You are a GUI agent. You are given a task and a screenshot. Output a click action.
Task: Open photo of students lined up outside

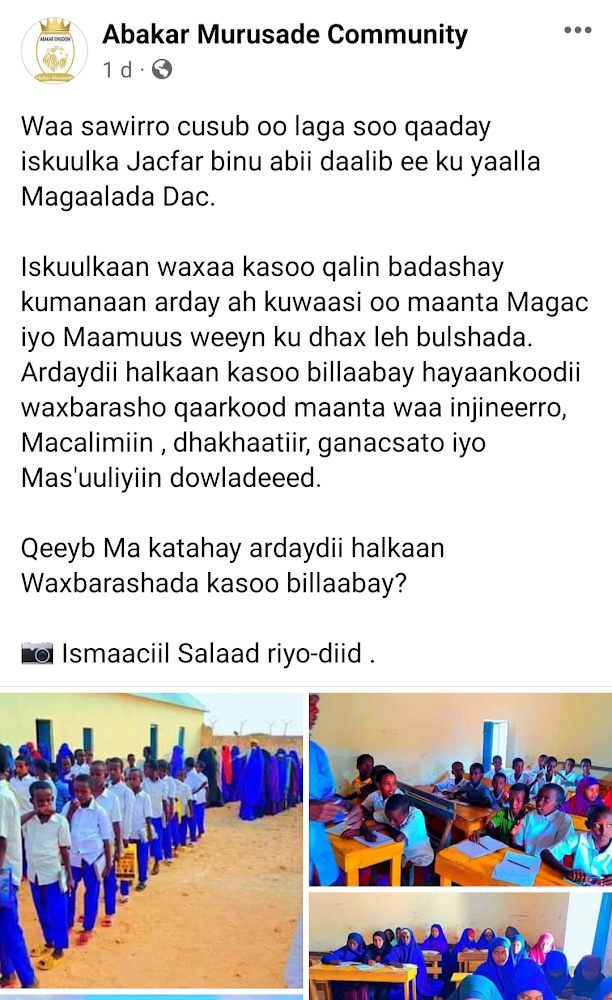tap(151, 840)
